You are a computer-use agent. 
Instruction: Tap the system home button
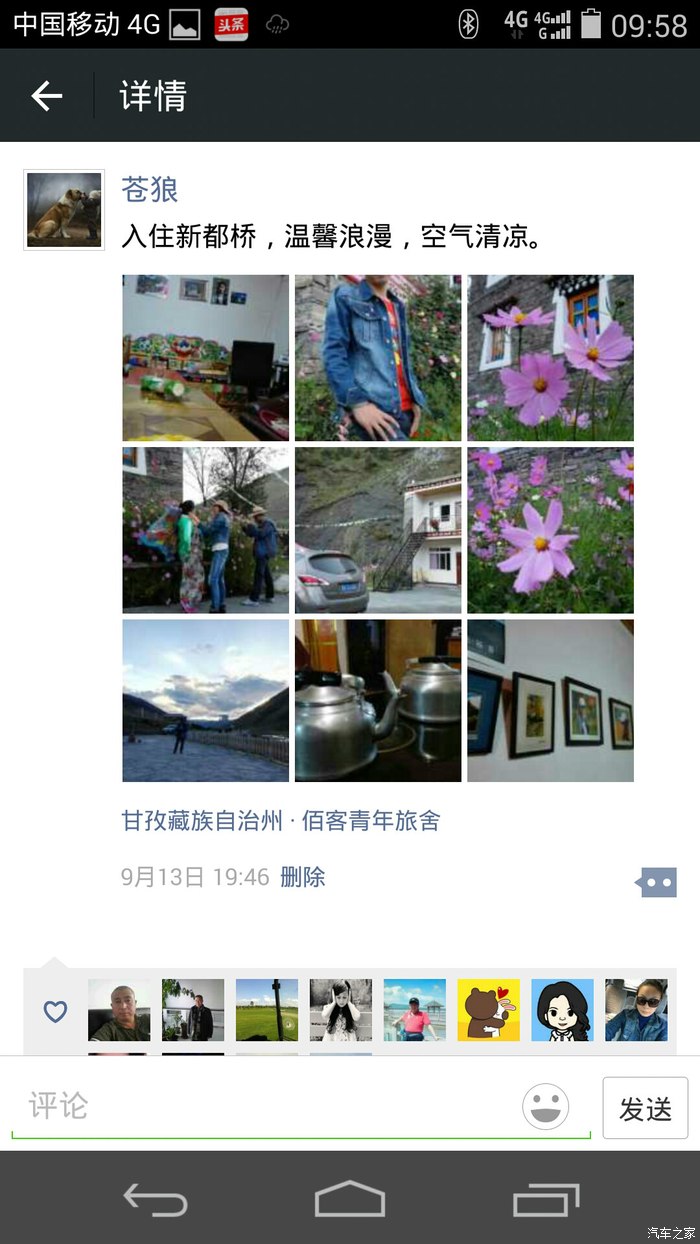(x=350, y=1198)
